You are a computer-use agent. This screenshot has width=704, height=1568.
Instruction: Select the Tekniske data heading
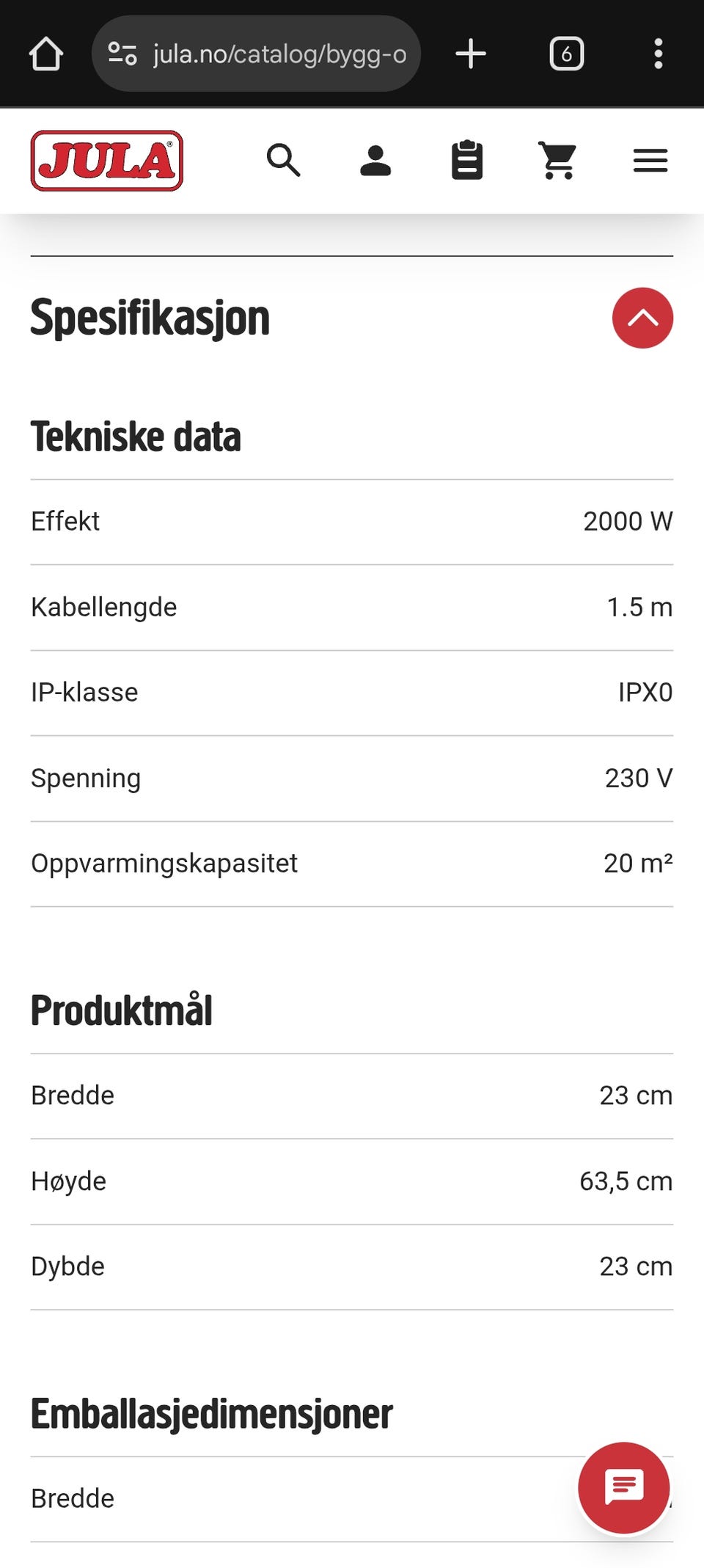[136, 435]
